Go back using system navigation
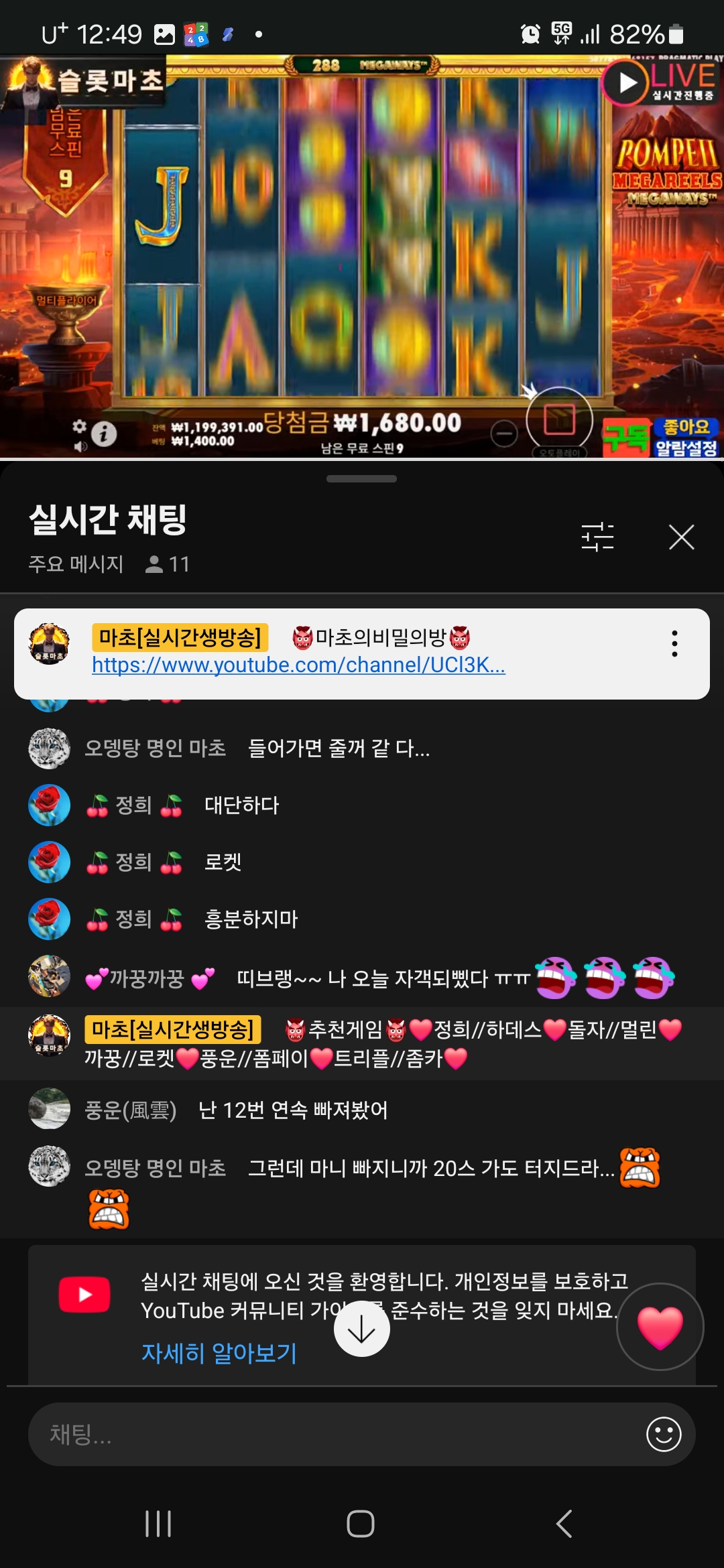Viewport: 724px width, 1568px height. [x=564, y=1524]
